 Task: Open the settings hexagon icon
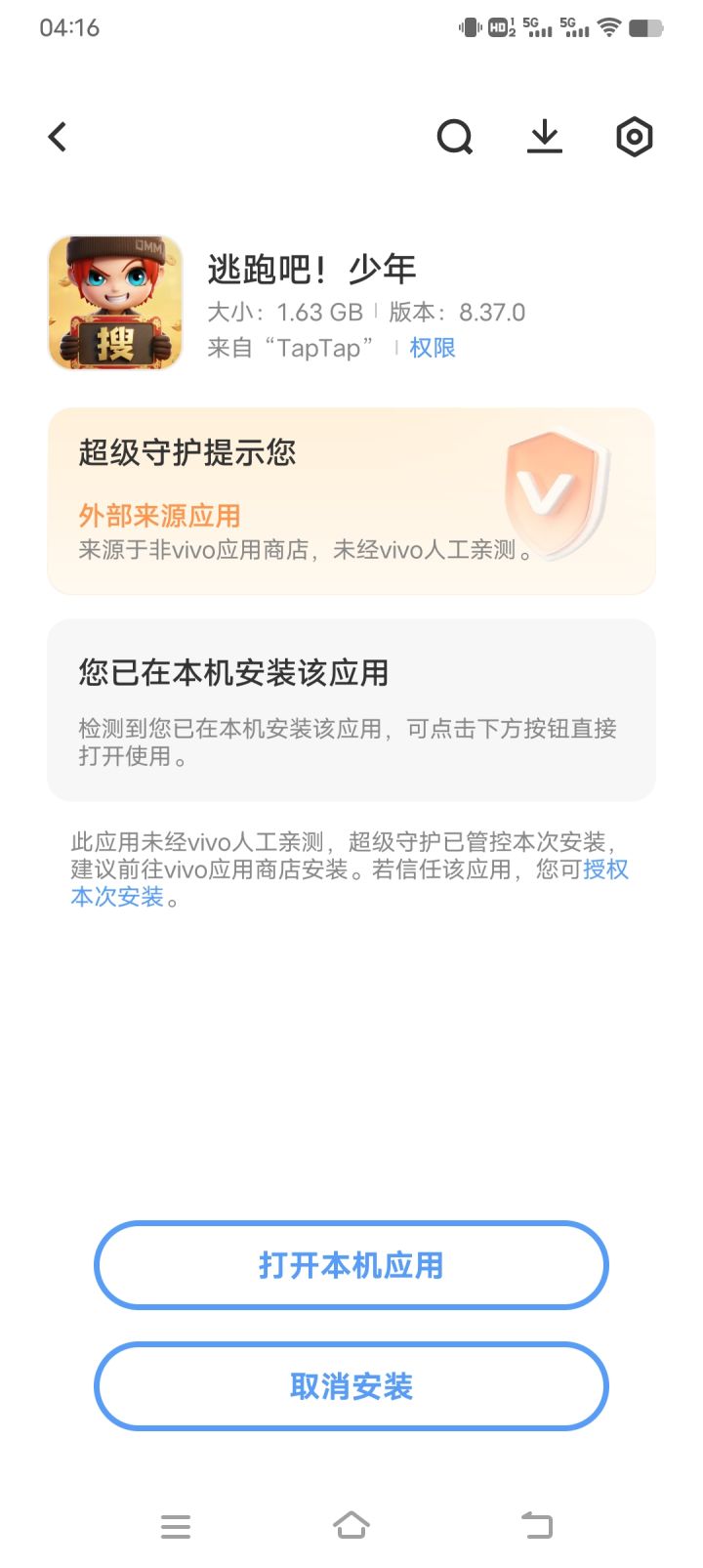point(634,137)
